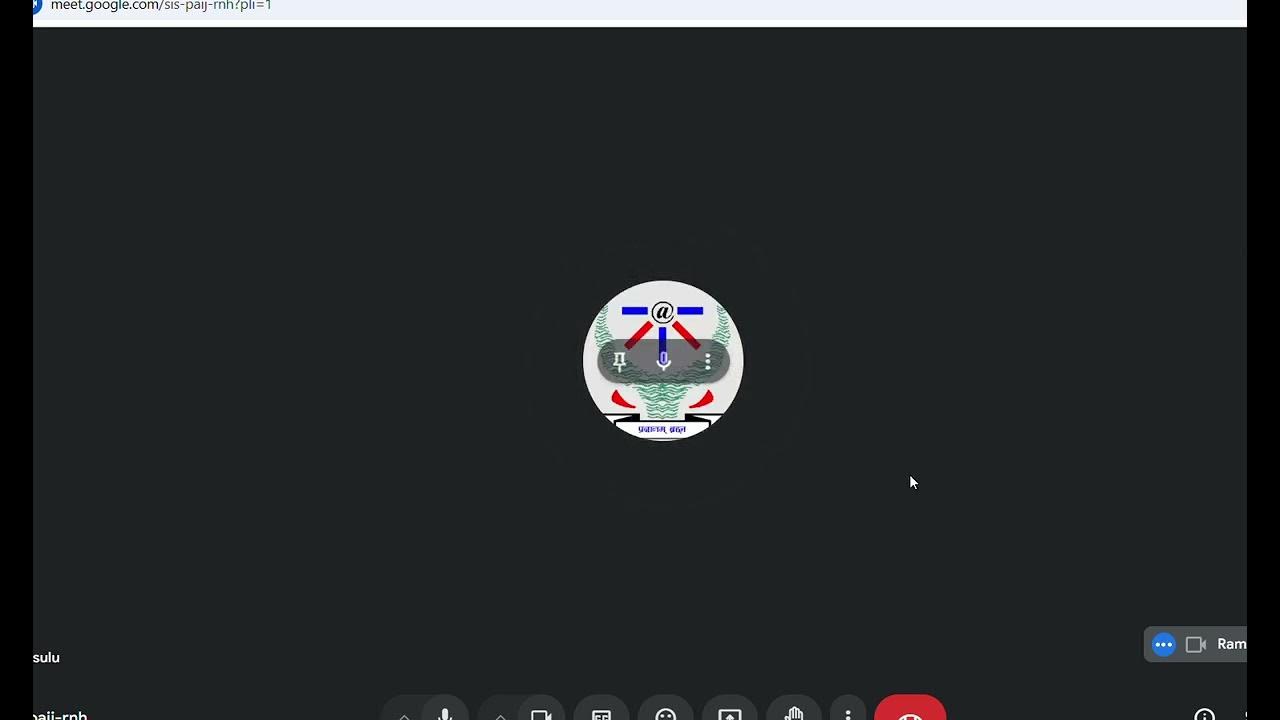Turn on captions
Viewport: 1280px width, 720px height.
click(601, 713)
